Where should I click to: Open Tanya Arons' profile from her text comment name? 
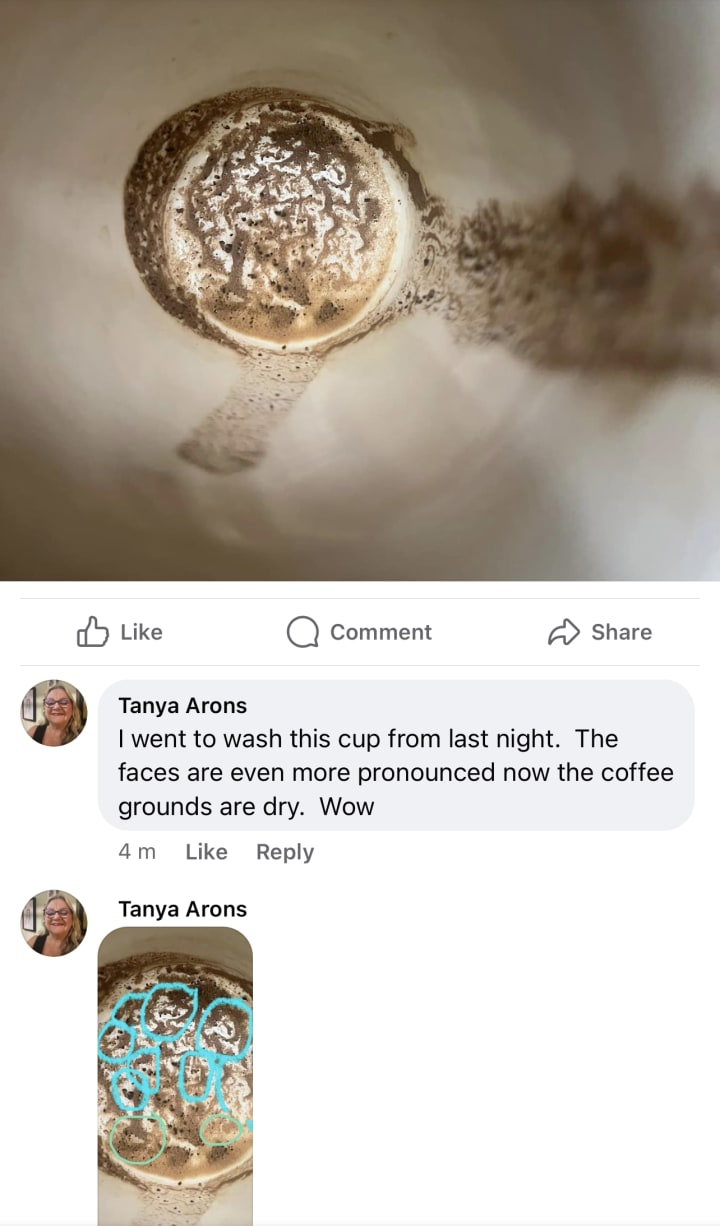(182, 706)
